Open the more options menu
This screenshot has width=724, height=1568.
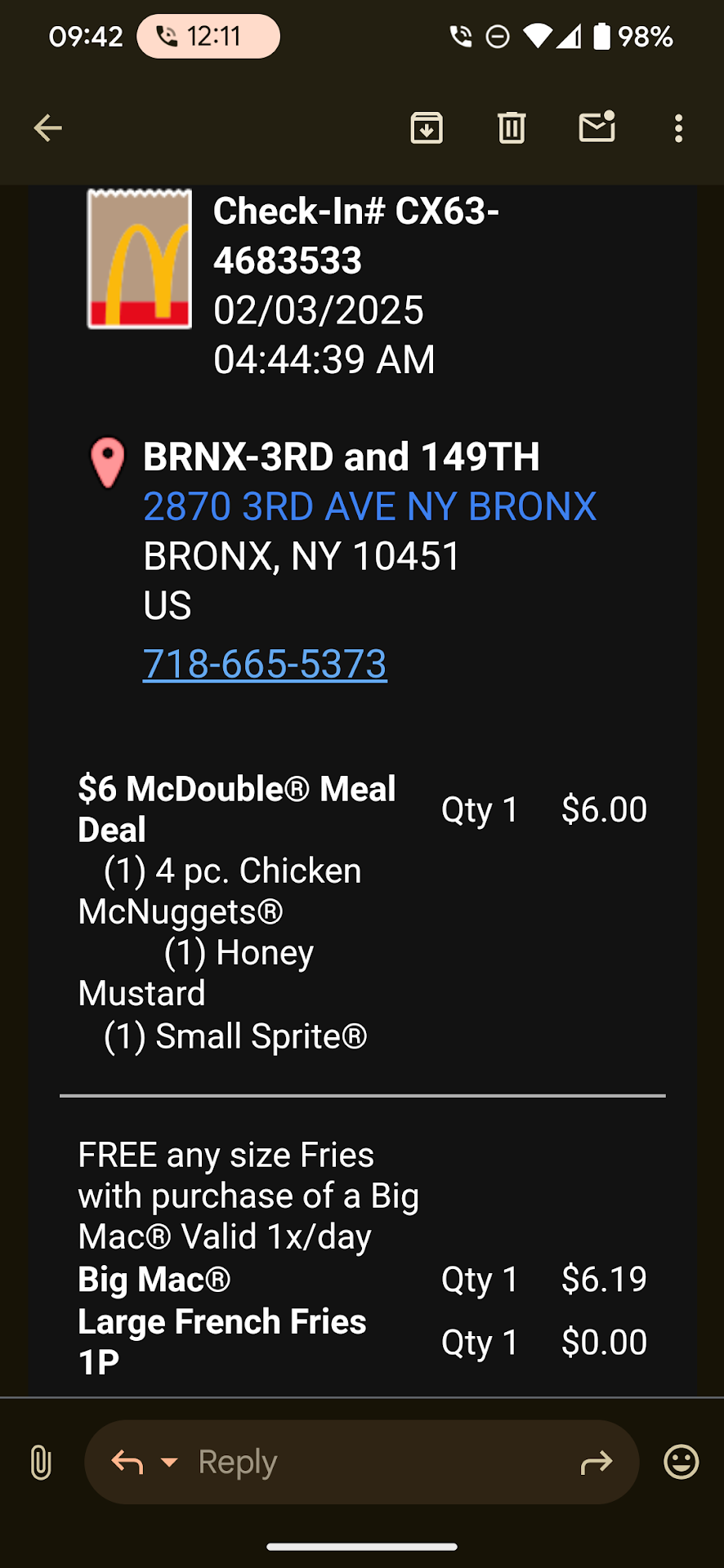tap(678, 128)
